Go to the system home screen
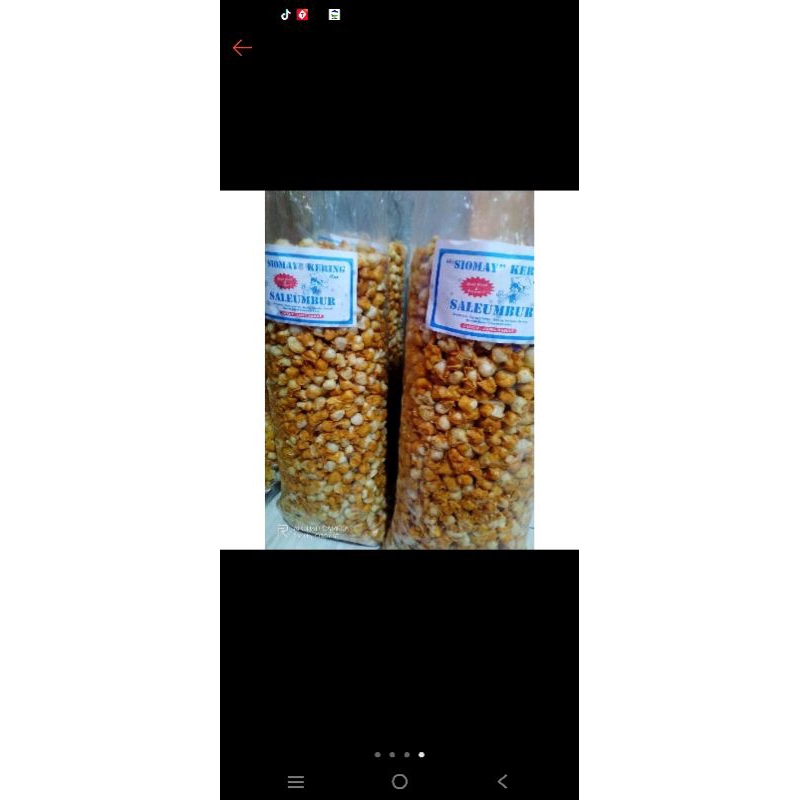This screenshot has height=800, width=800. click(400, 782)
